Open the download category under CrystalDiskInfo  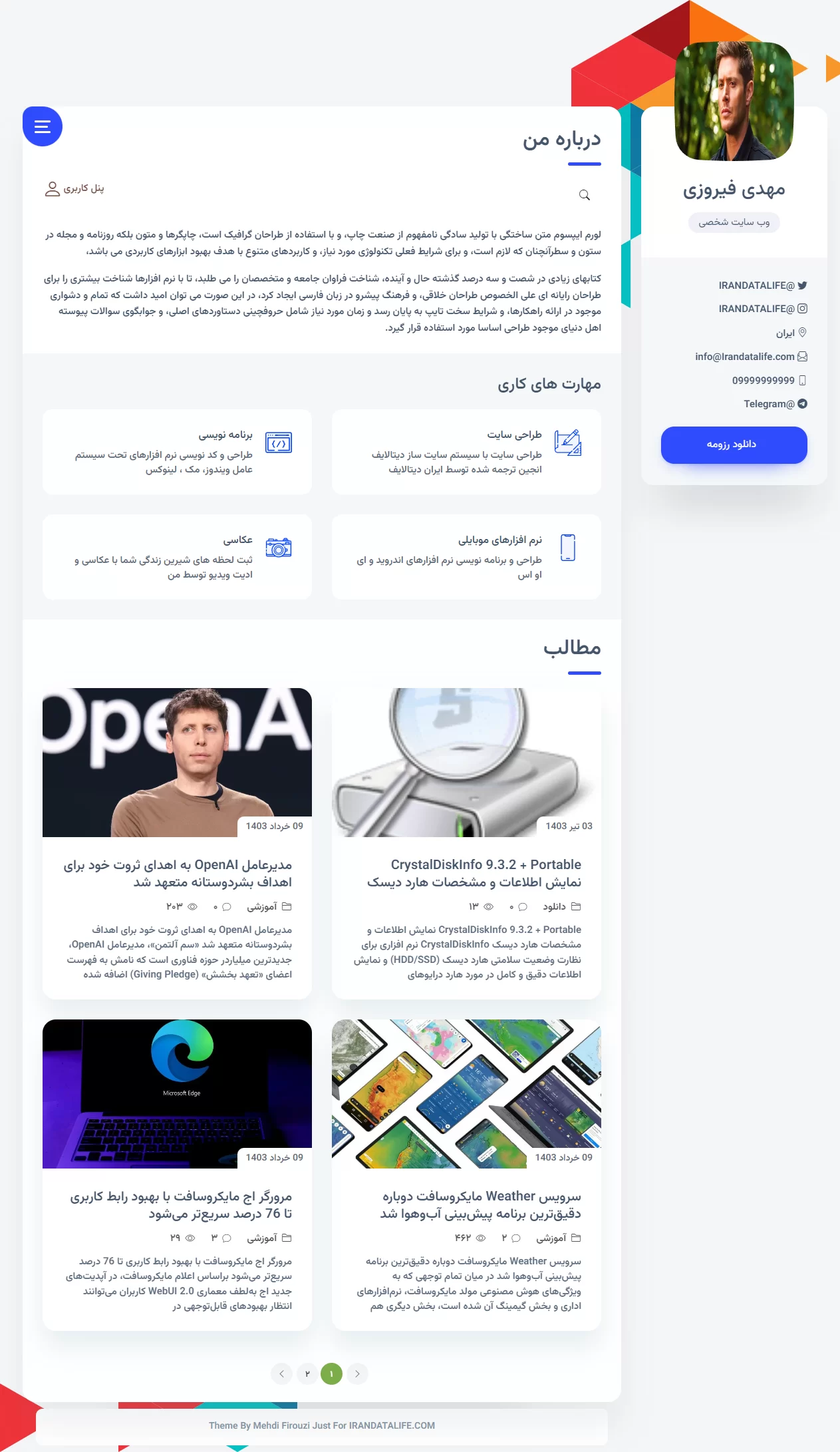[x=554, y=906]
